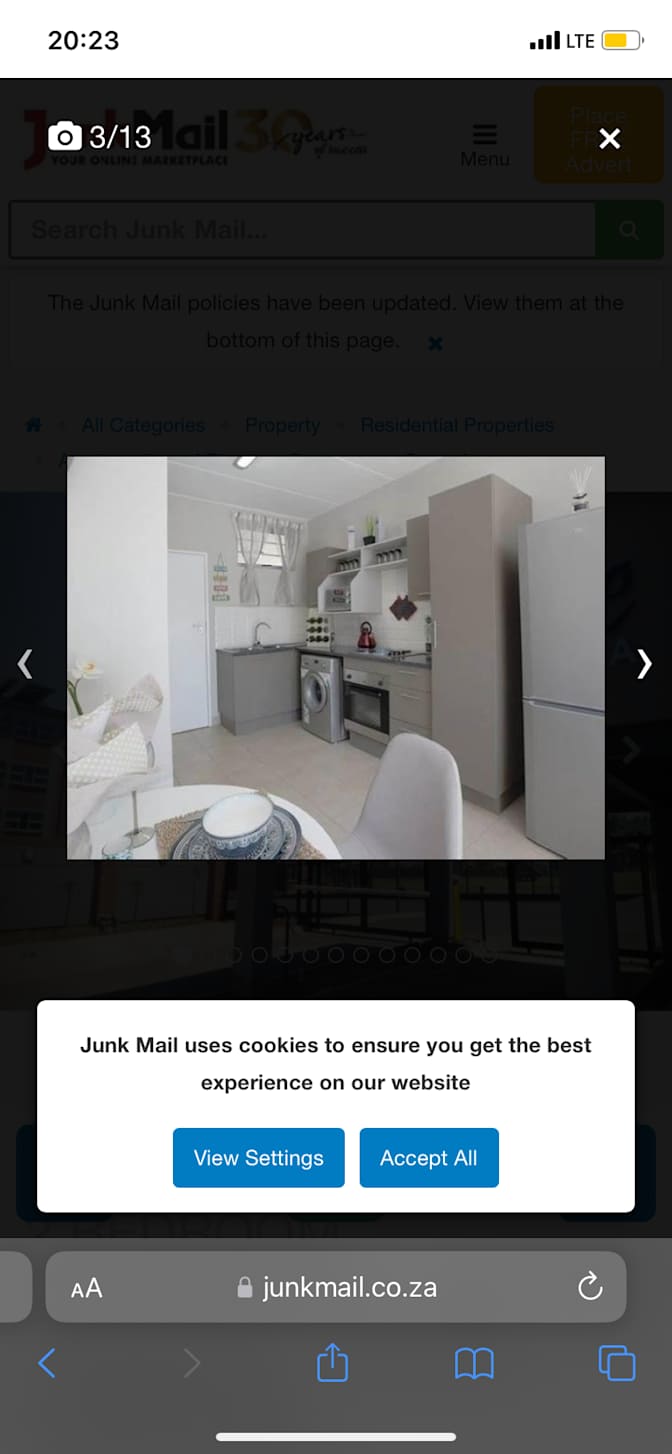Viewport: 672px width, 1454px height.
Task: Open the AA reader options
Action: tap(87, 1288)
